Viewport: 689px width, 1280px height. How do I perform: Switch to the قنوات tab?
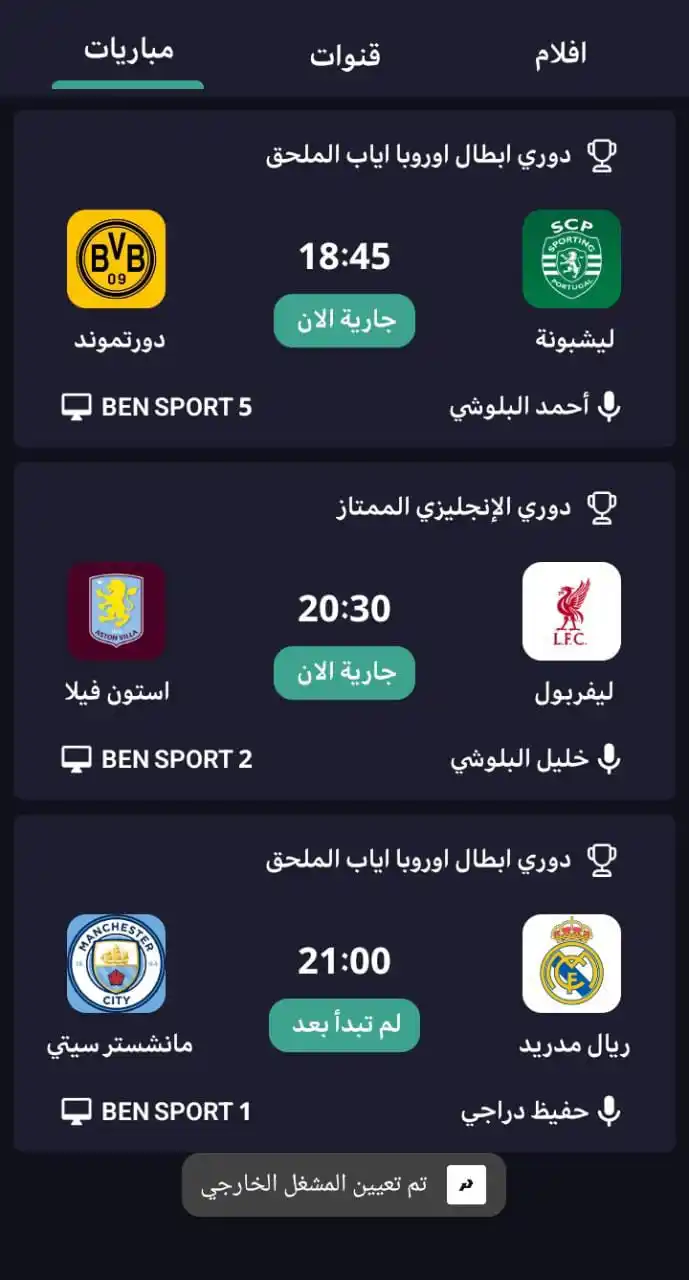(x=344, y=54)
